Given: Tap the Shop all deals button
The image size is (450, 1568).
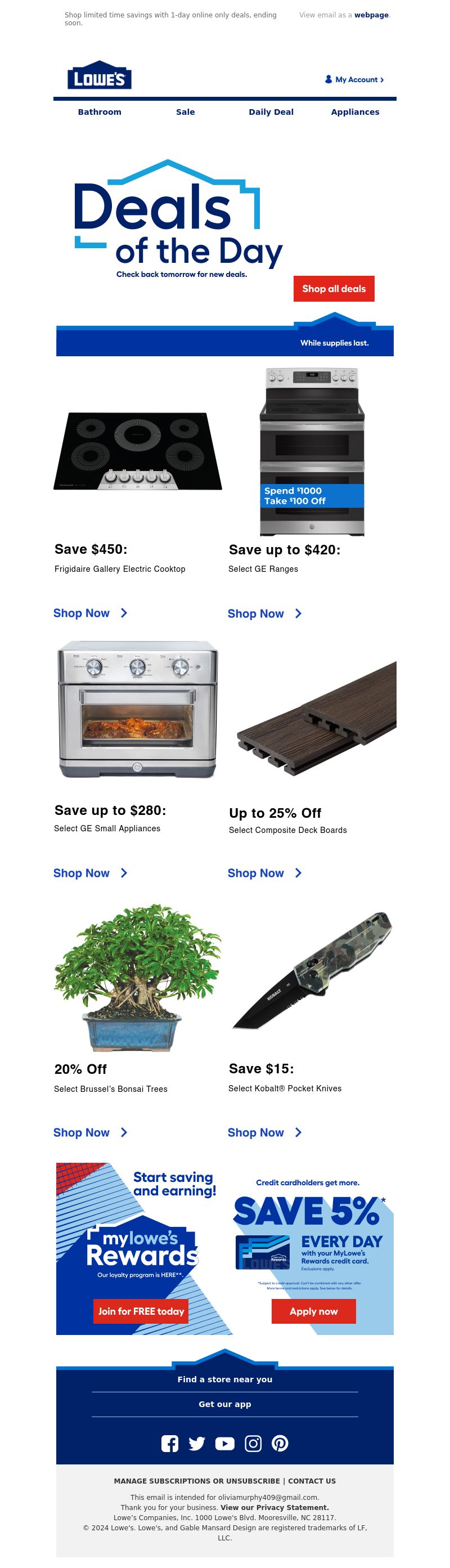Looking at the screenshot, I should 333,289.
